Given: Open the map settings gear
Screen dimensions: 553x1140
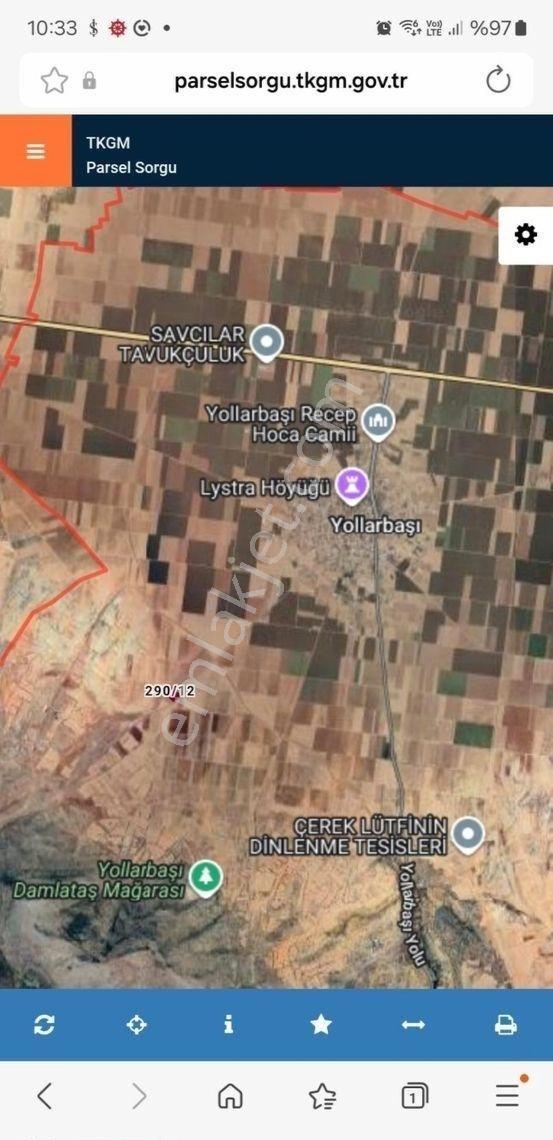Looking at the screenshot, I should click(525, 235).
